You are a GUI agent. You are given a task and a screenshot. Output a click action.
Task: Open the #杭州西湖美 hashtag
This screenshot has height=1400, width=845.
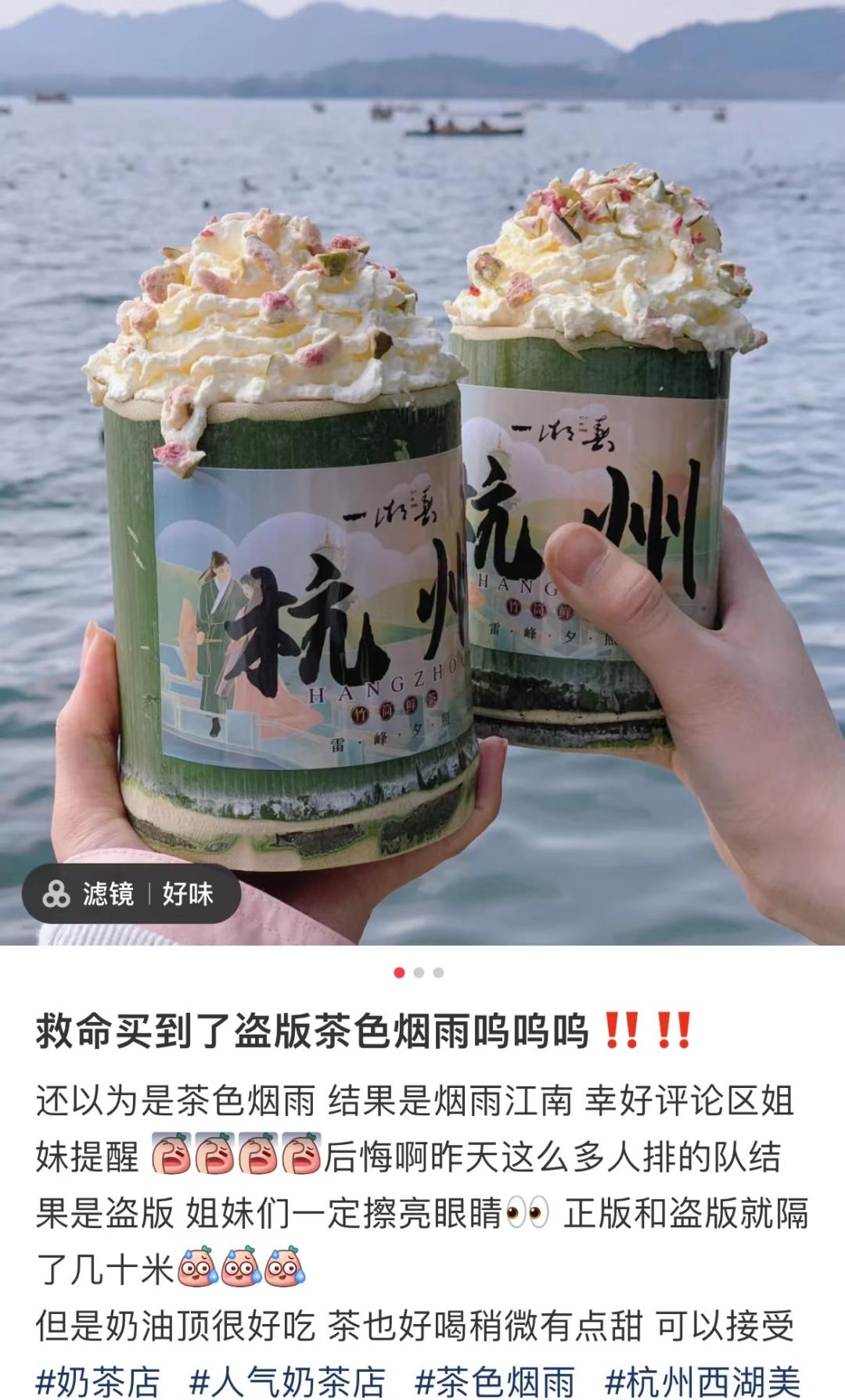click(702, 1382)
